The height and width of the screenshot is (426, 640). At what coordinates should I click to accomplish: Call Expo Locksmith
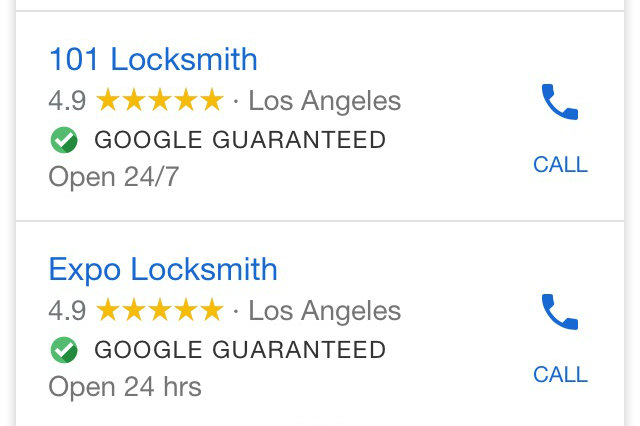(x=560, y=338)
